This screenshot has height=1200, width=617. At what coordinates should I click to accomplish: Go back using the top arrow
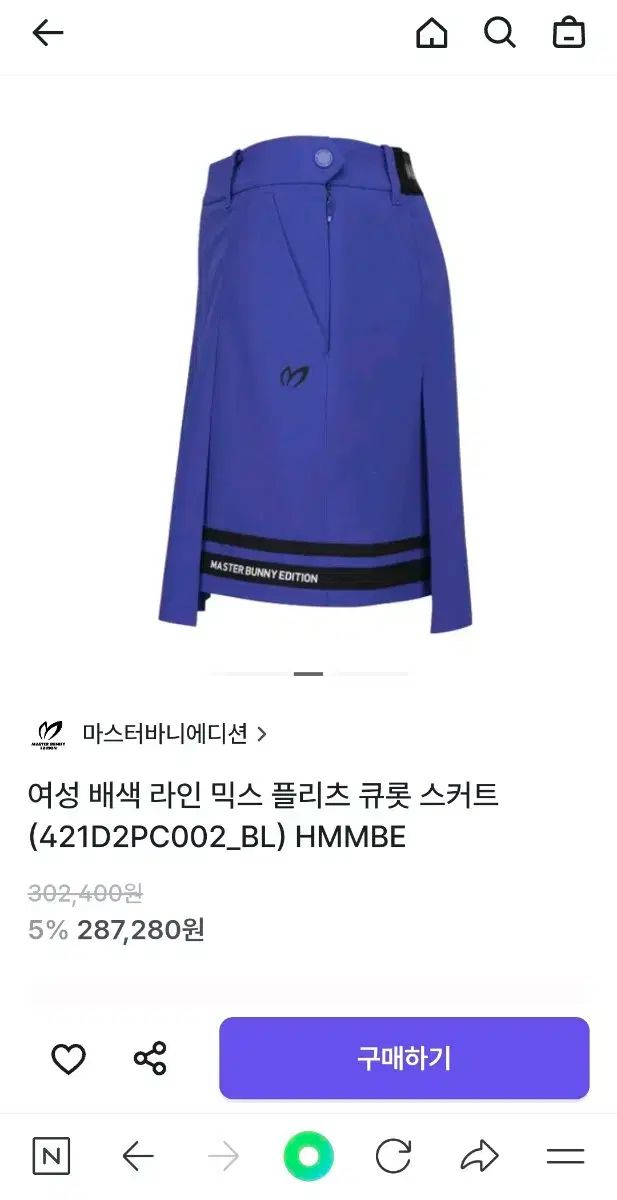tap(47, 33)
